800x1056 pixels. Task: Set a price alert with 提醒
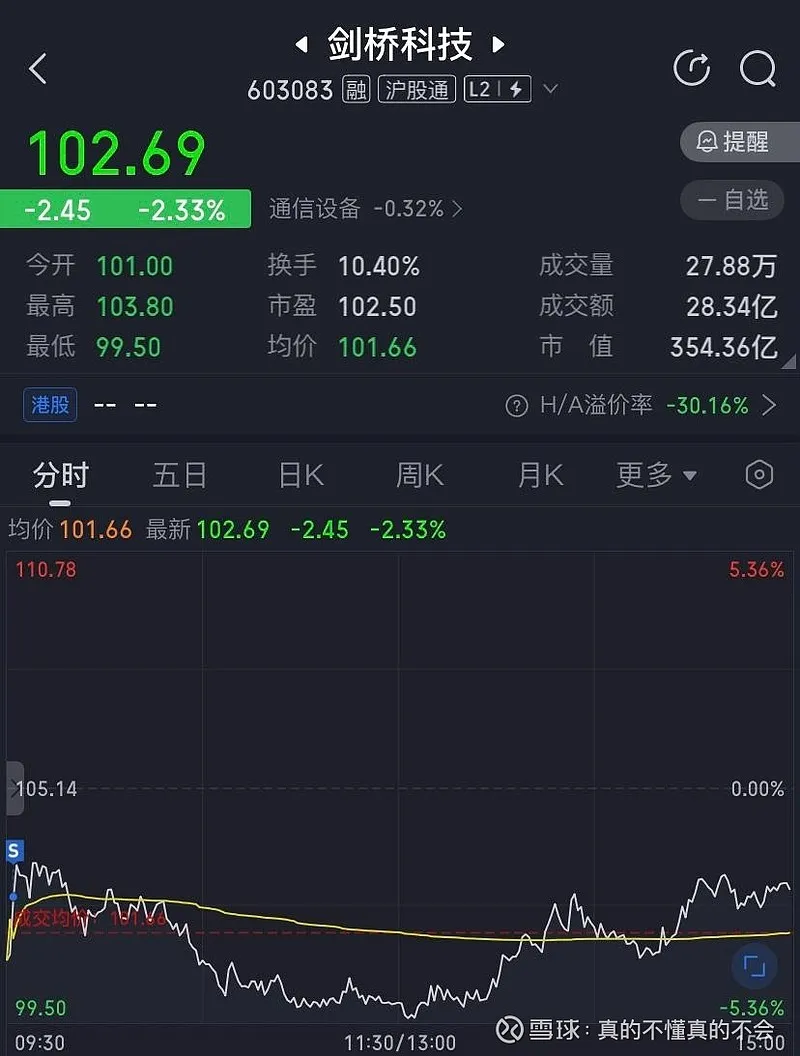pyautogui.click(x=740, y=142)
